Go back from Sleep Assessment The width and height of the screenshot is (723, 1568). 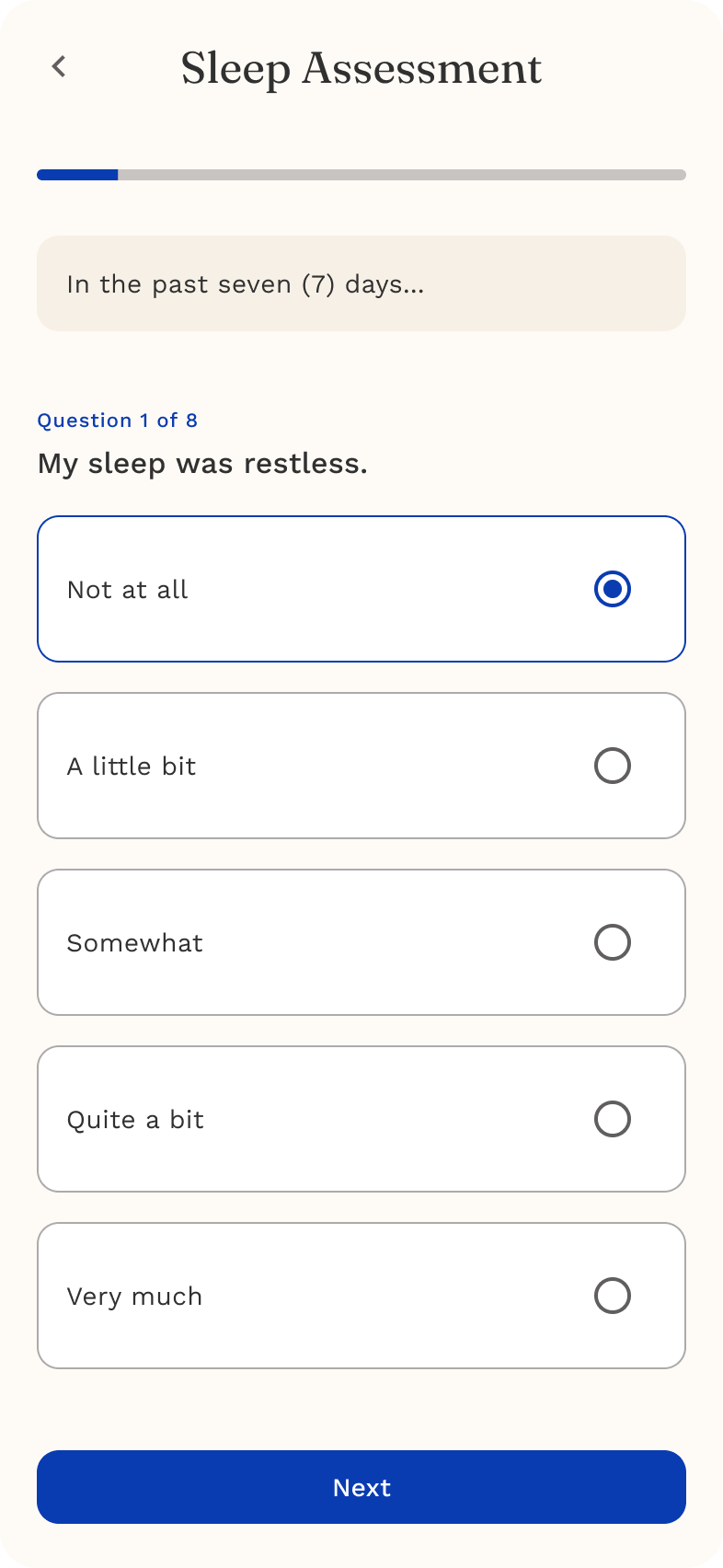[x=59, y=66]
